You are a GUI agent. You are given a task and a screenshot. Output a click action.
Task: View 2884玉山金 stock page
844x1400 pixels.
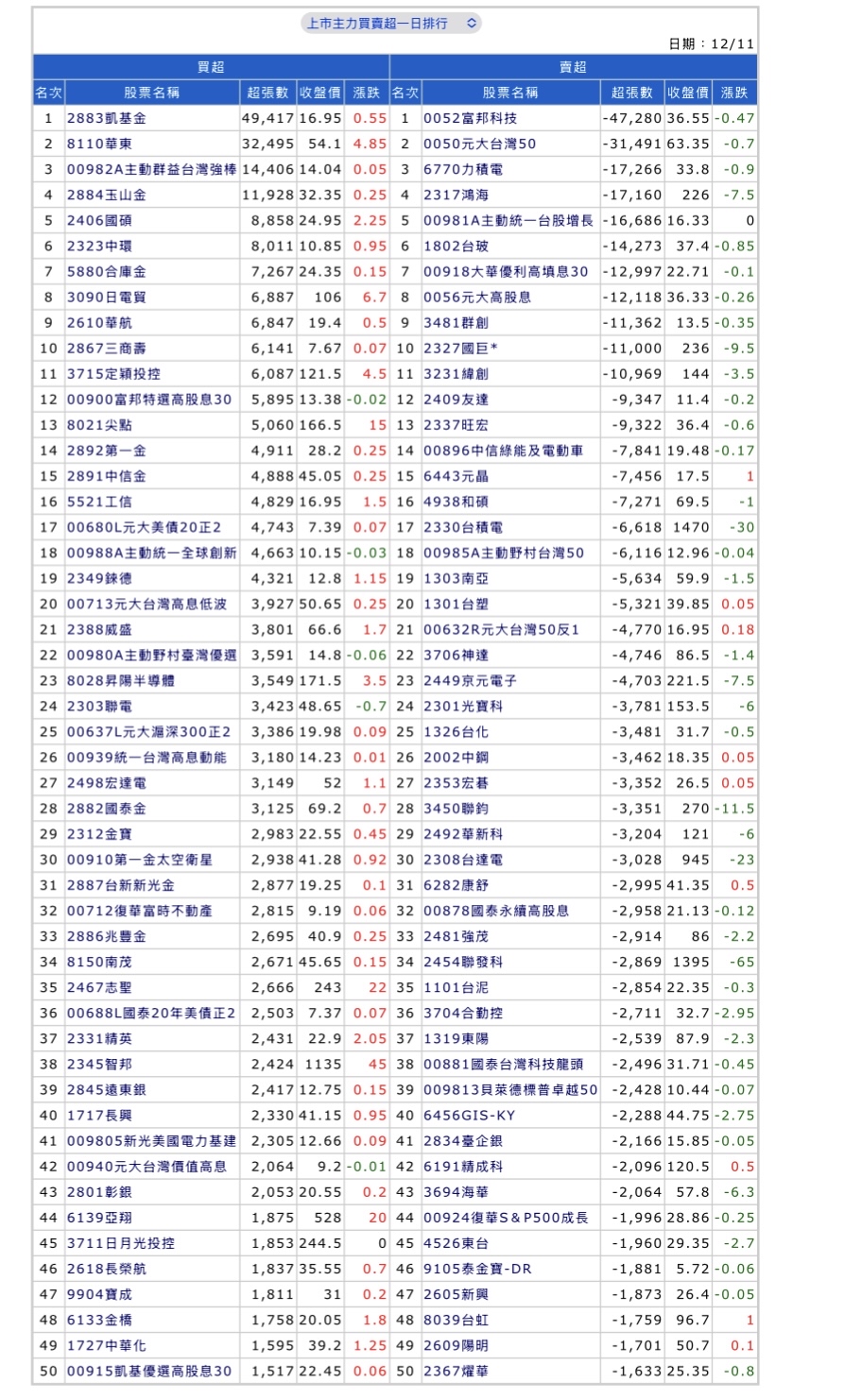click(106, 196)
